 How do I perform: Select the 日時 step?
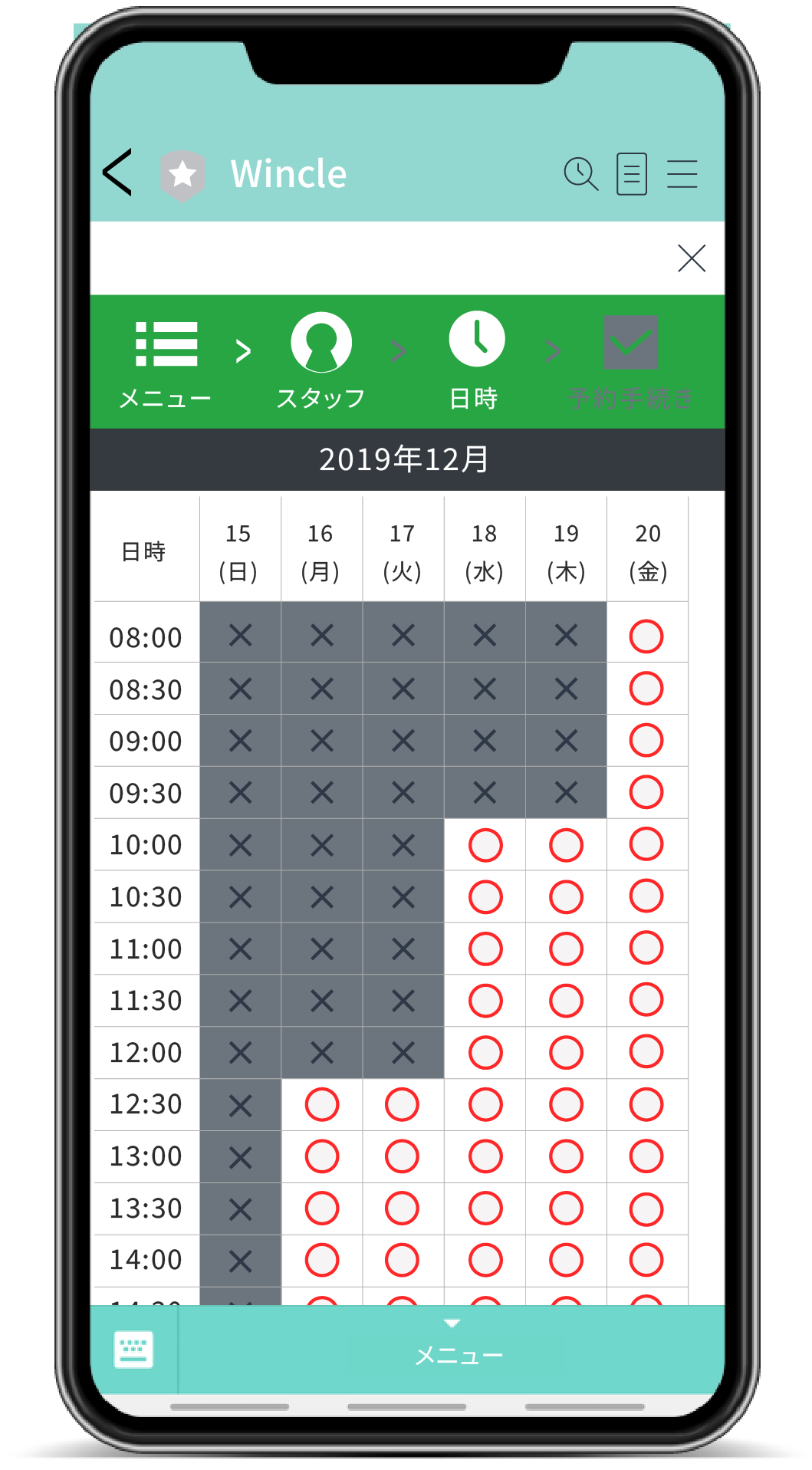tap(475, 362)
